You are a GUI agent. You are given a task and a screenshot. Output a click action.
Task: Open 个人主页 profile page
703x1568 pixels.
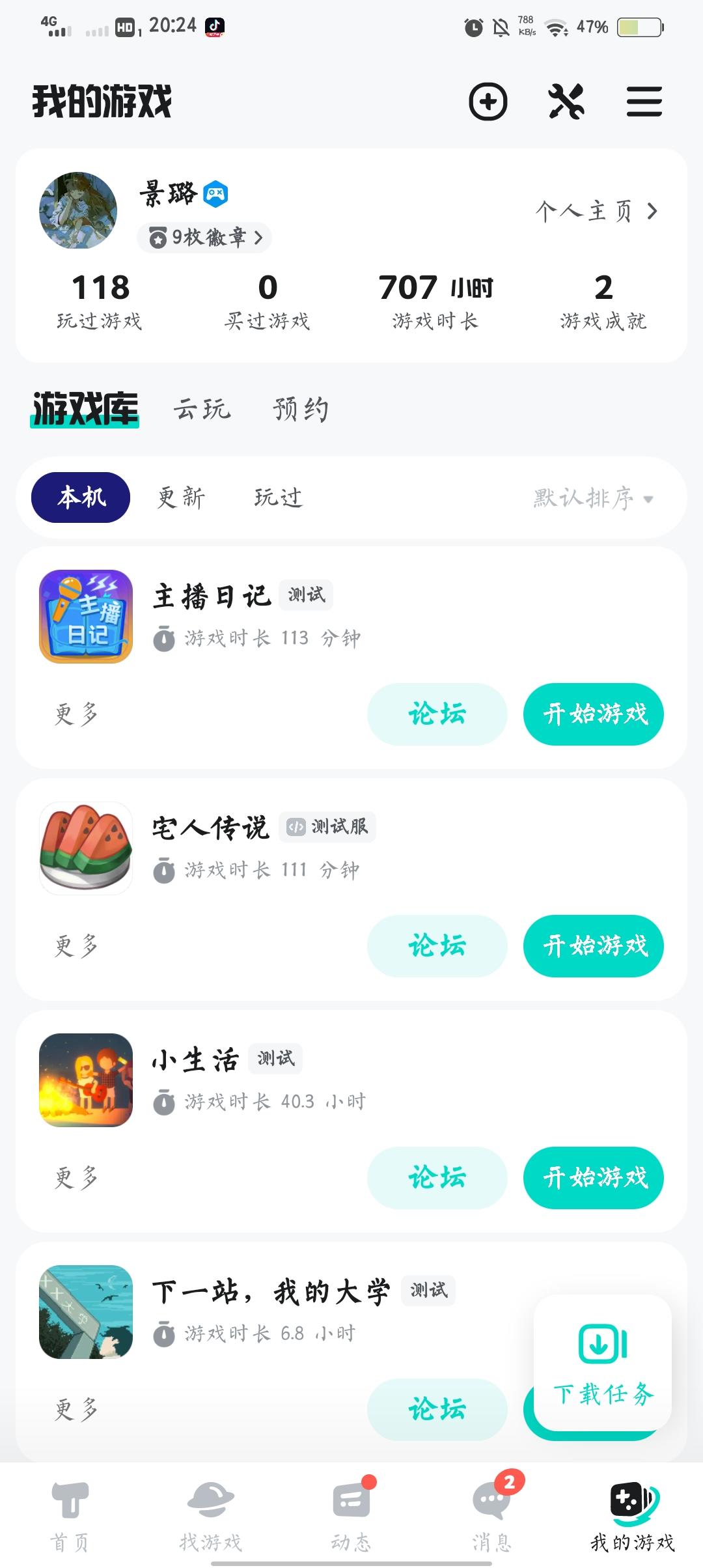(x=596, y=211)
